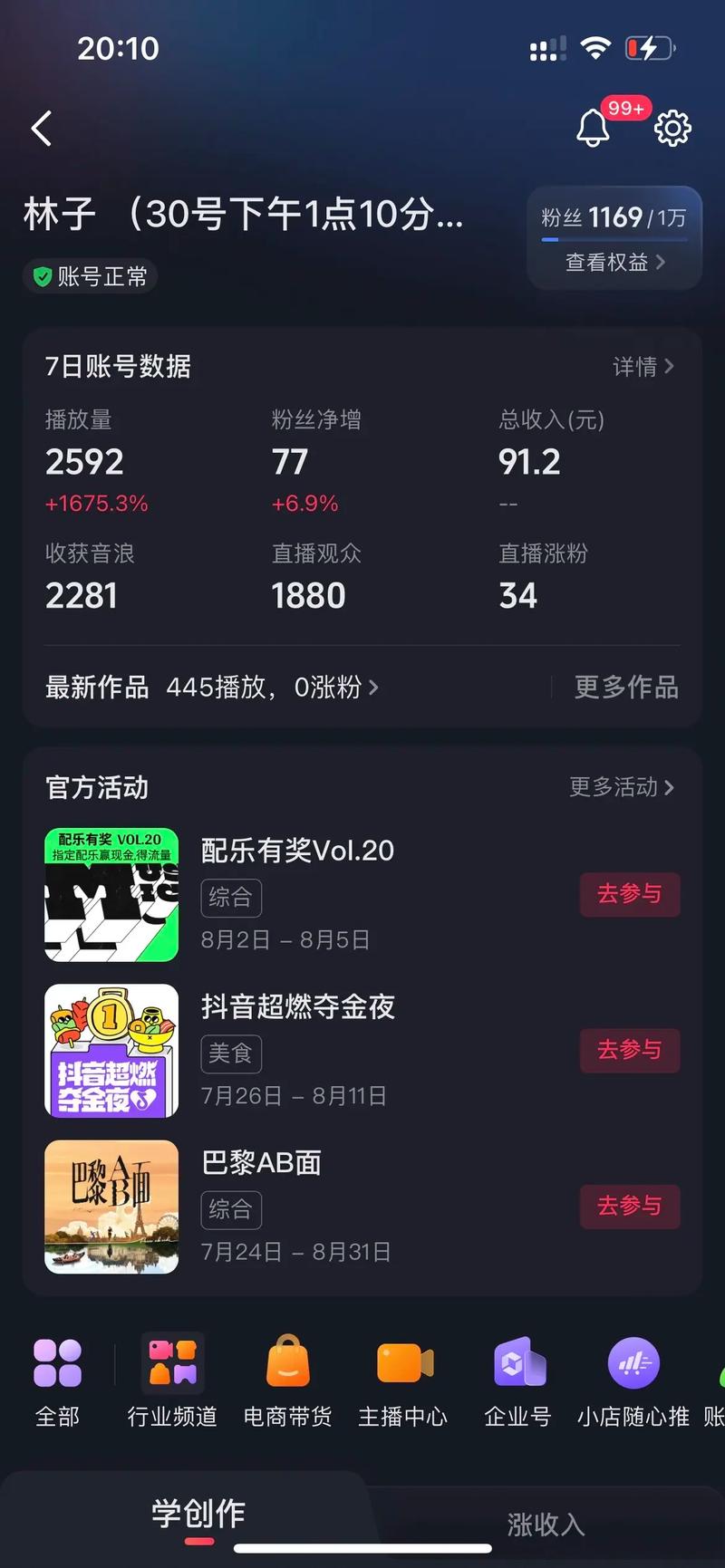View 更多作品

[626, 688]
